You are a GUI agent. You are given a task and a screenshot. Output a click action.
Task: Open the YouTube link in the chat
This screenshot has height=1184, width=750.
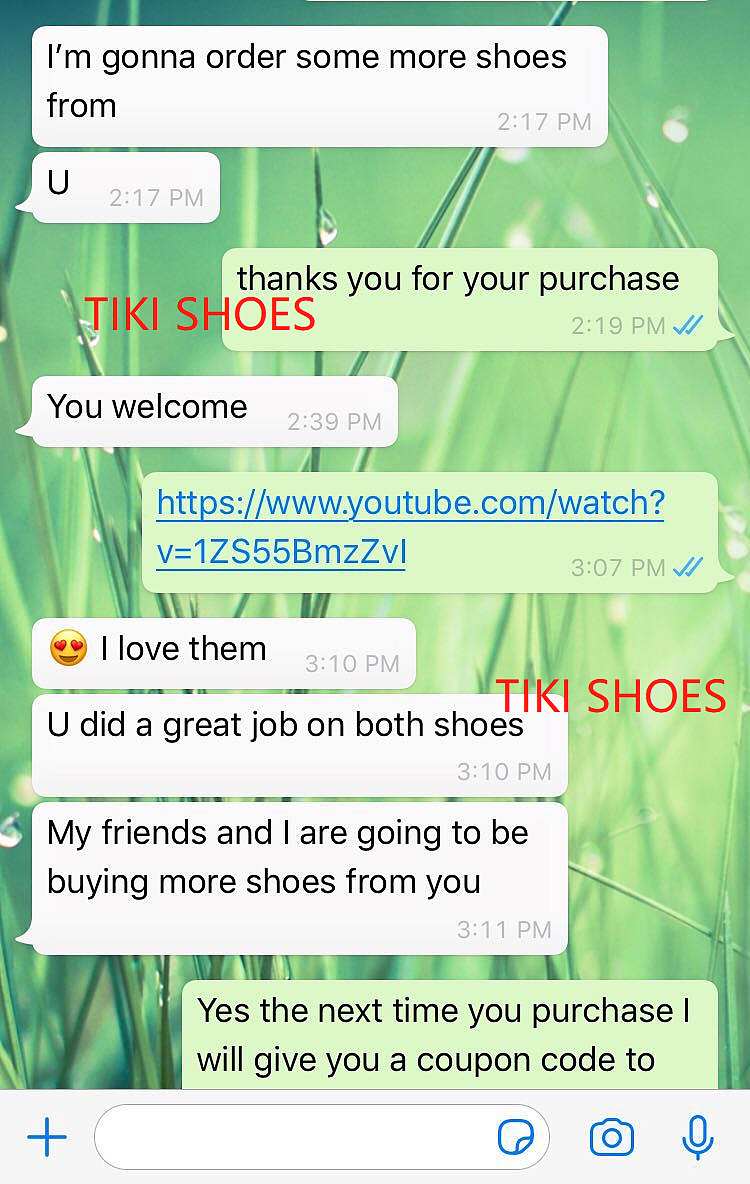(410, 527)
